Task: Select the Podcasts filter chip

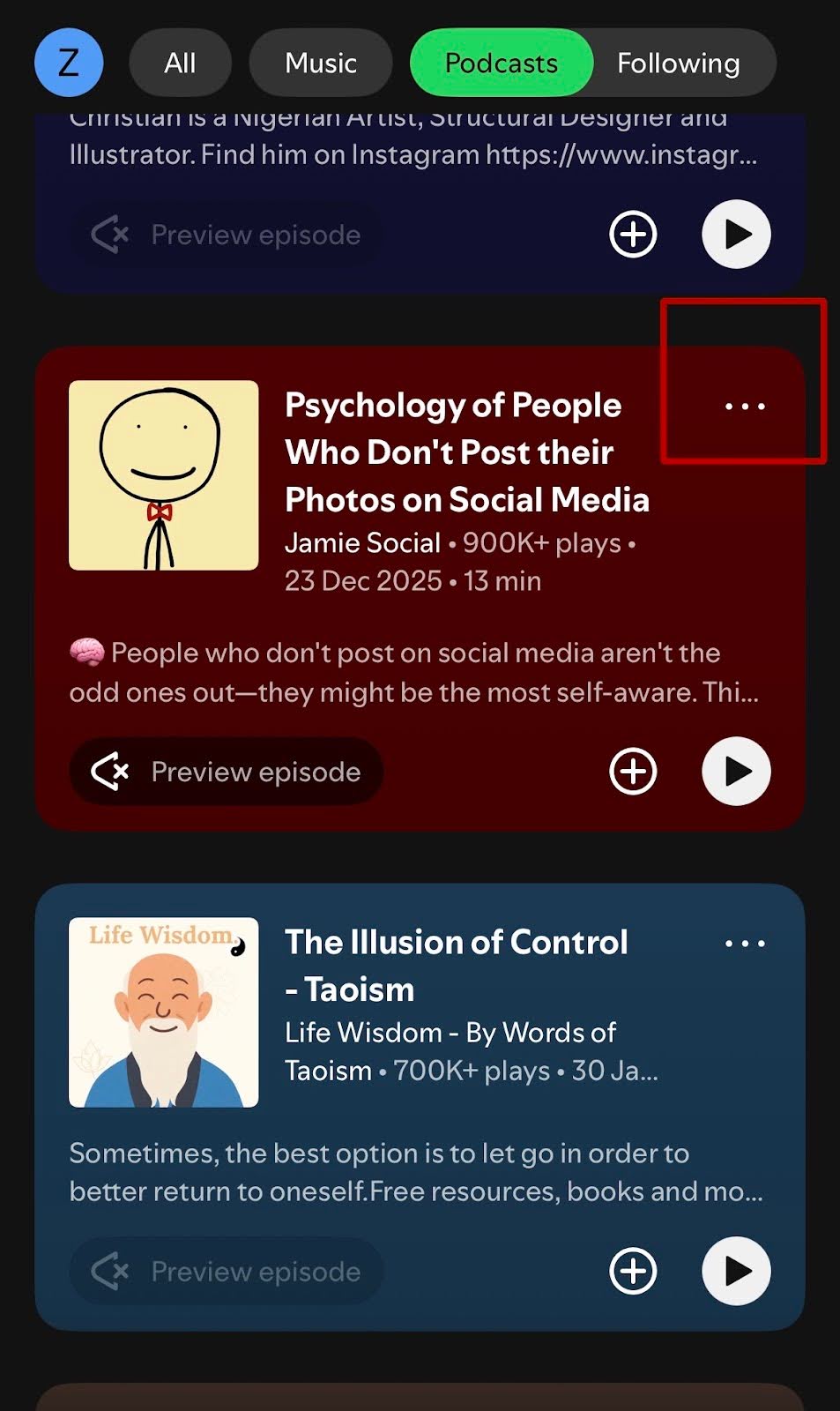Action: [501, 63]
